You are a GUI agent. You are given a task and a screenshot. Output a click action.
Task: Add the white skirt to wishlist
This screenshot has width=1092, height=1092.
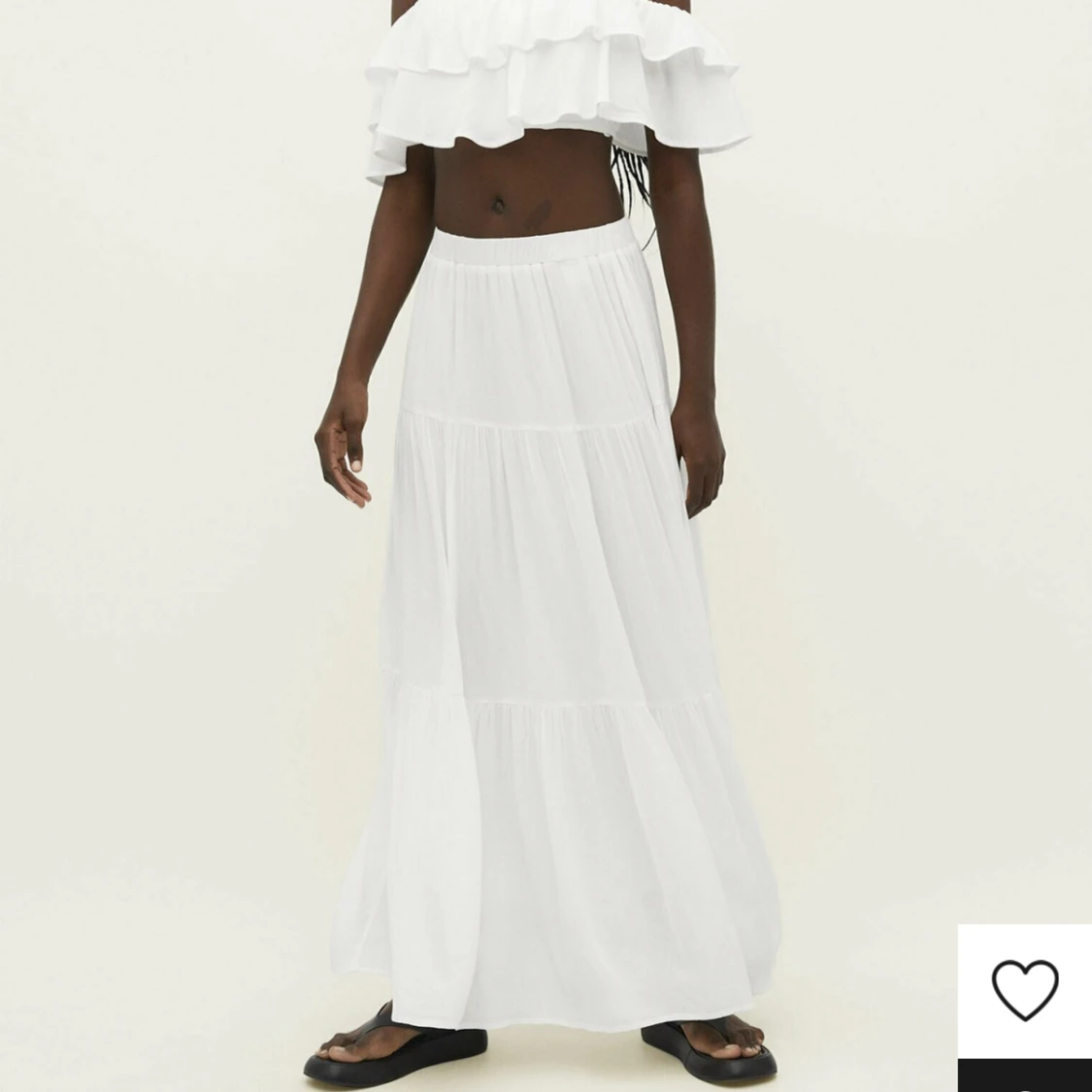click(1024, 989)
